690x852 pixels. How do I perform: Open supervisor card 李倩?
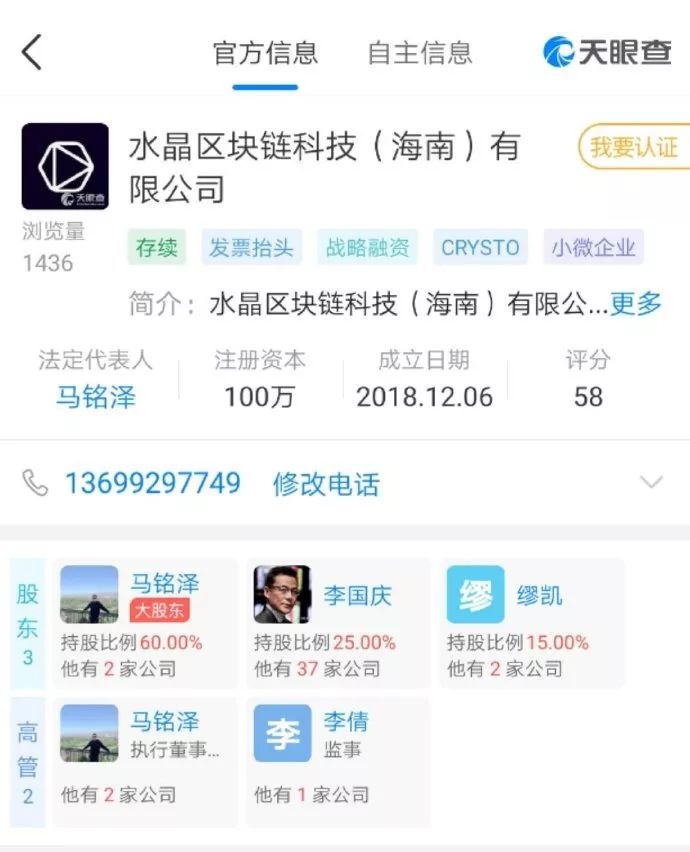338,762
